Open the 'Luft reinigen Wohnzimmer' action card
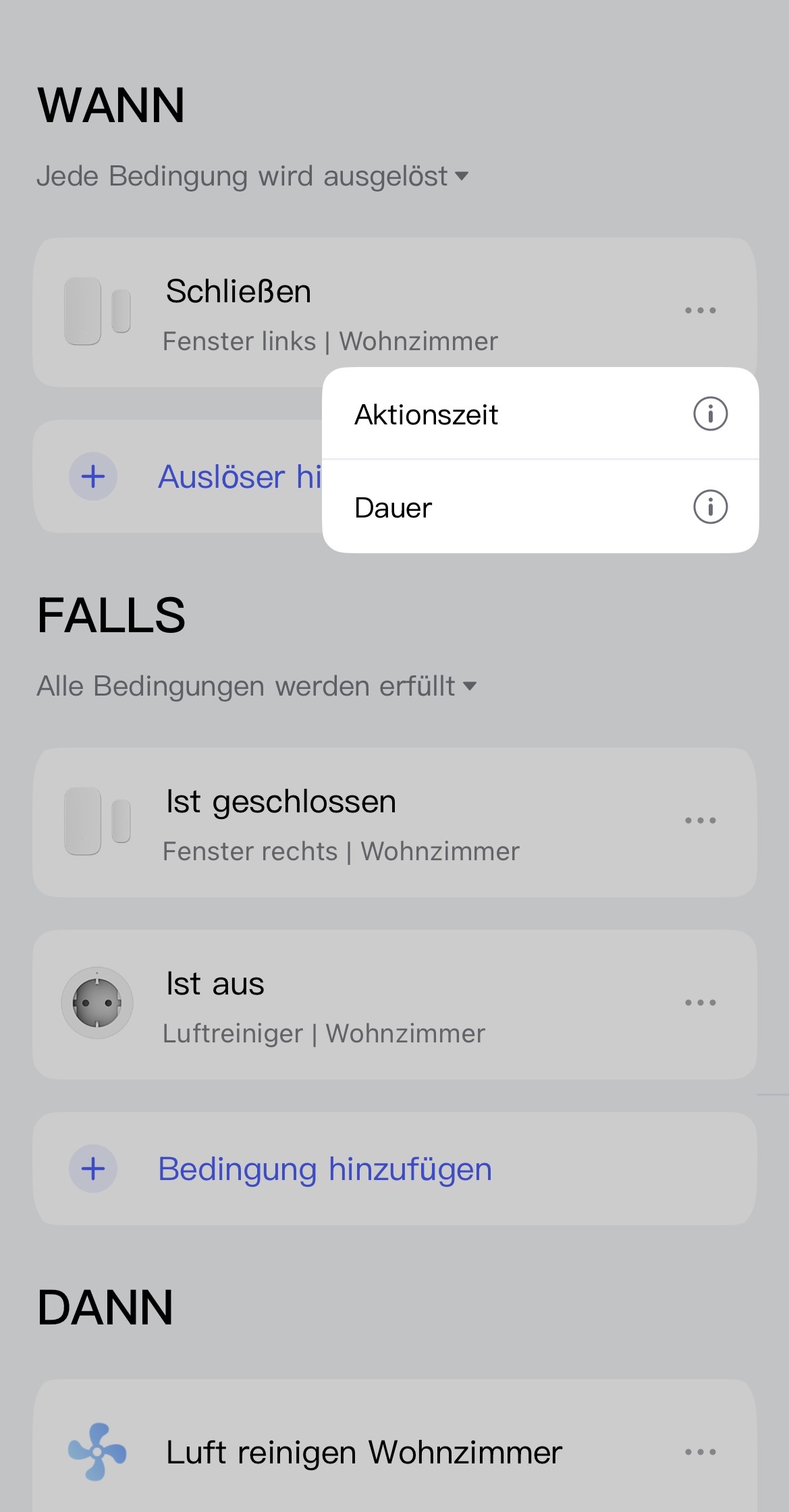This screenshot has height=1512, width=789. (x=364, y=1453)
